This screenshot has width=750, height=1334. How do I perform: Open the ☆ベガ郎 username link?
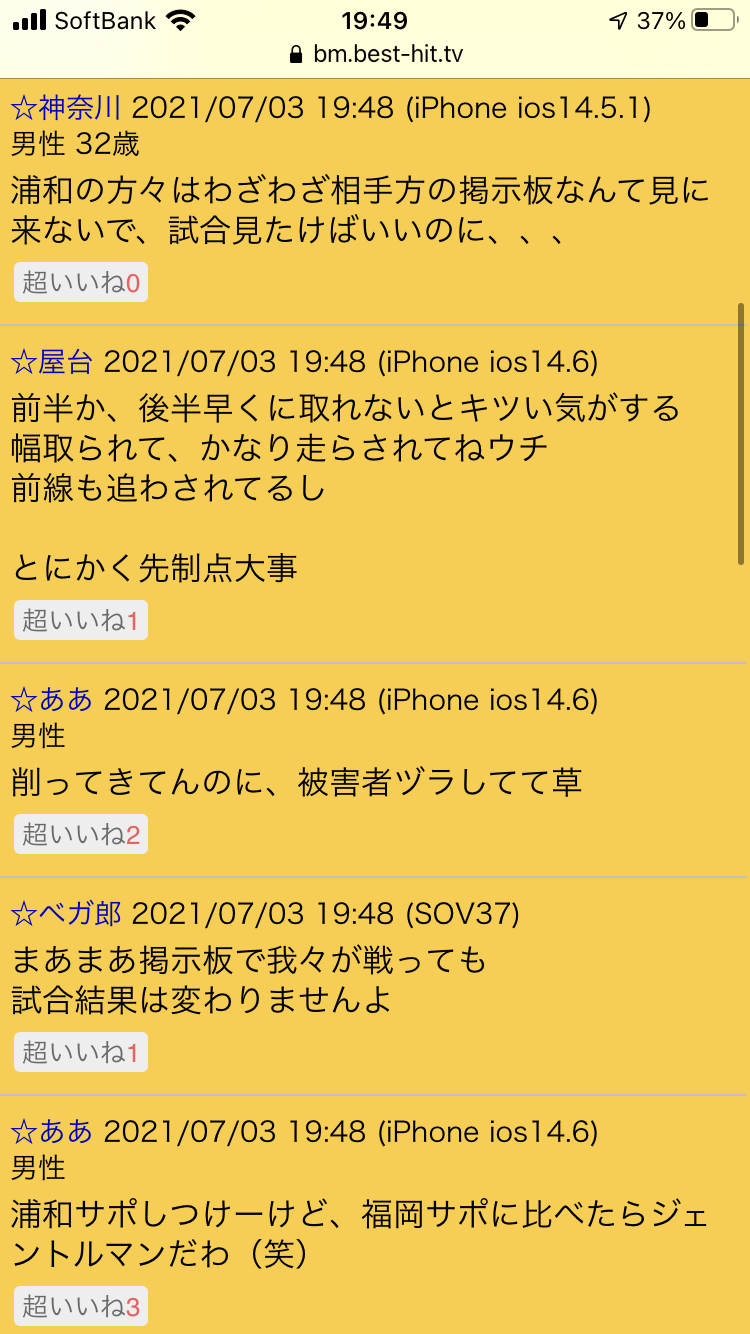pos(66,913)
